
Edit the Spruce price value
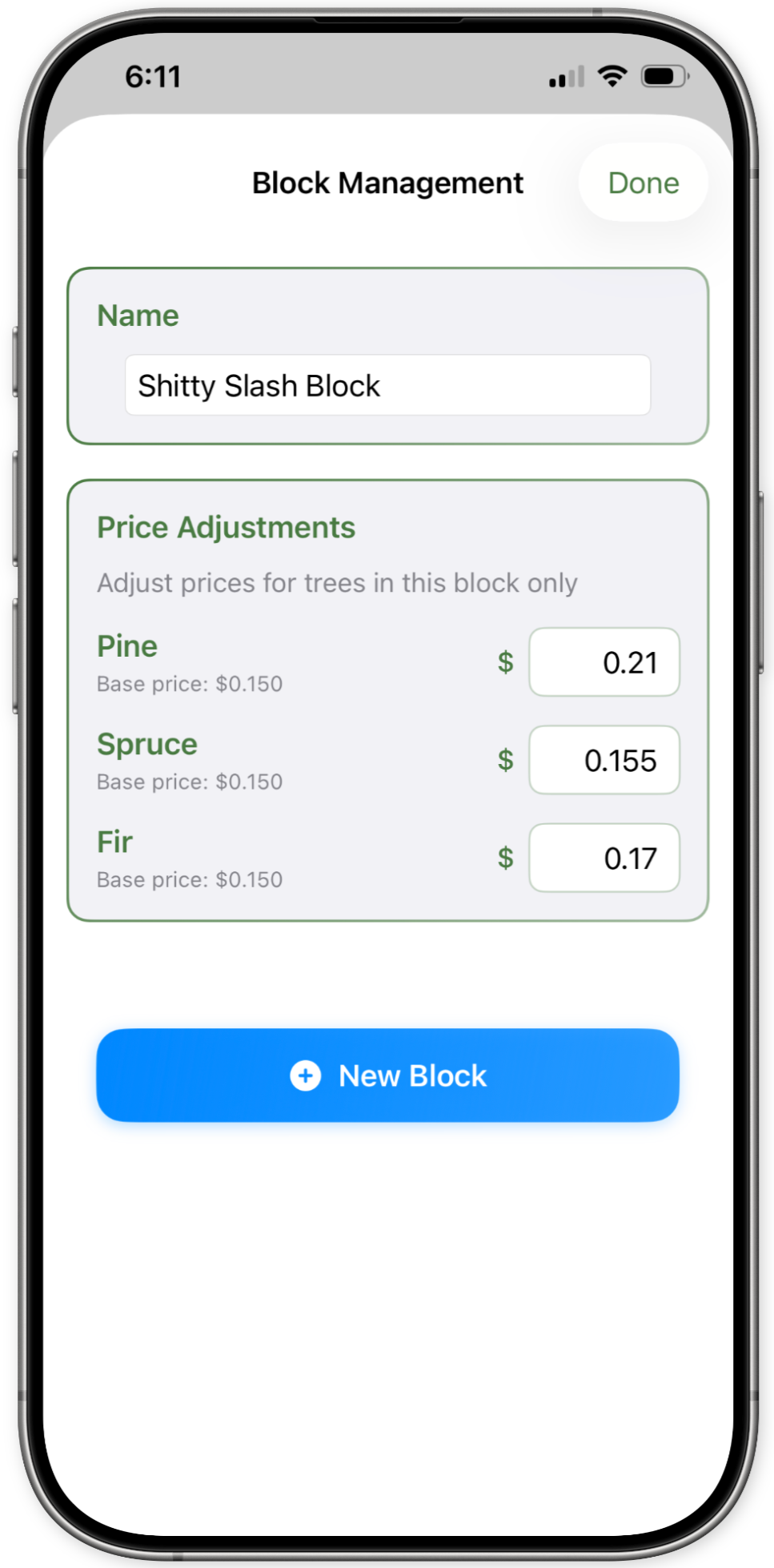pyautogui.click(x=604, y=760)
